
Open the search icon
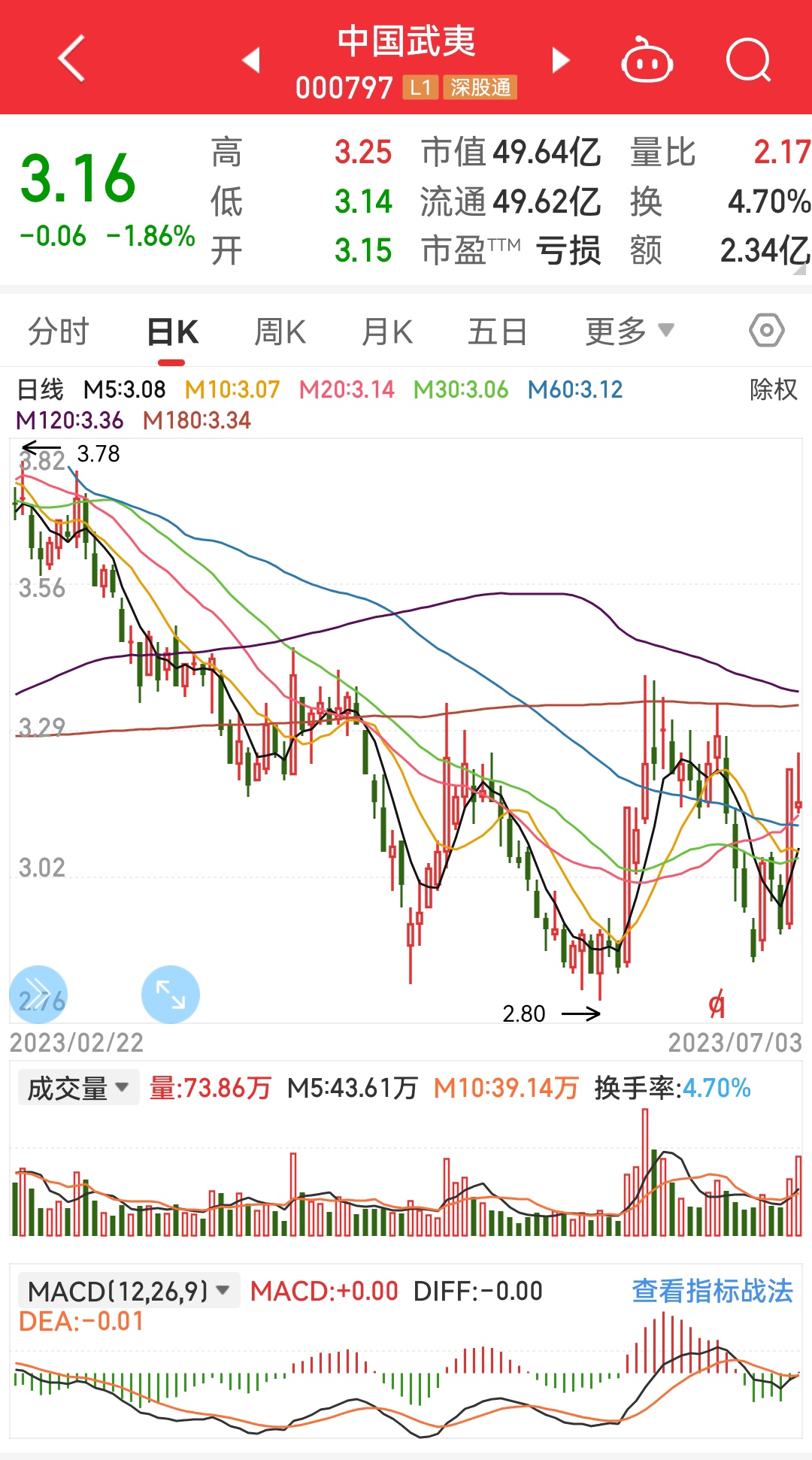click(749, 59)
